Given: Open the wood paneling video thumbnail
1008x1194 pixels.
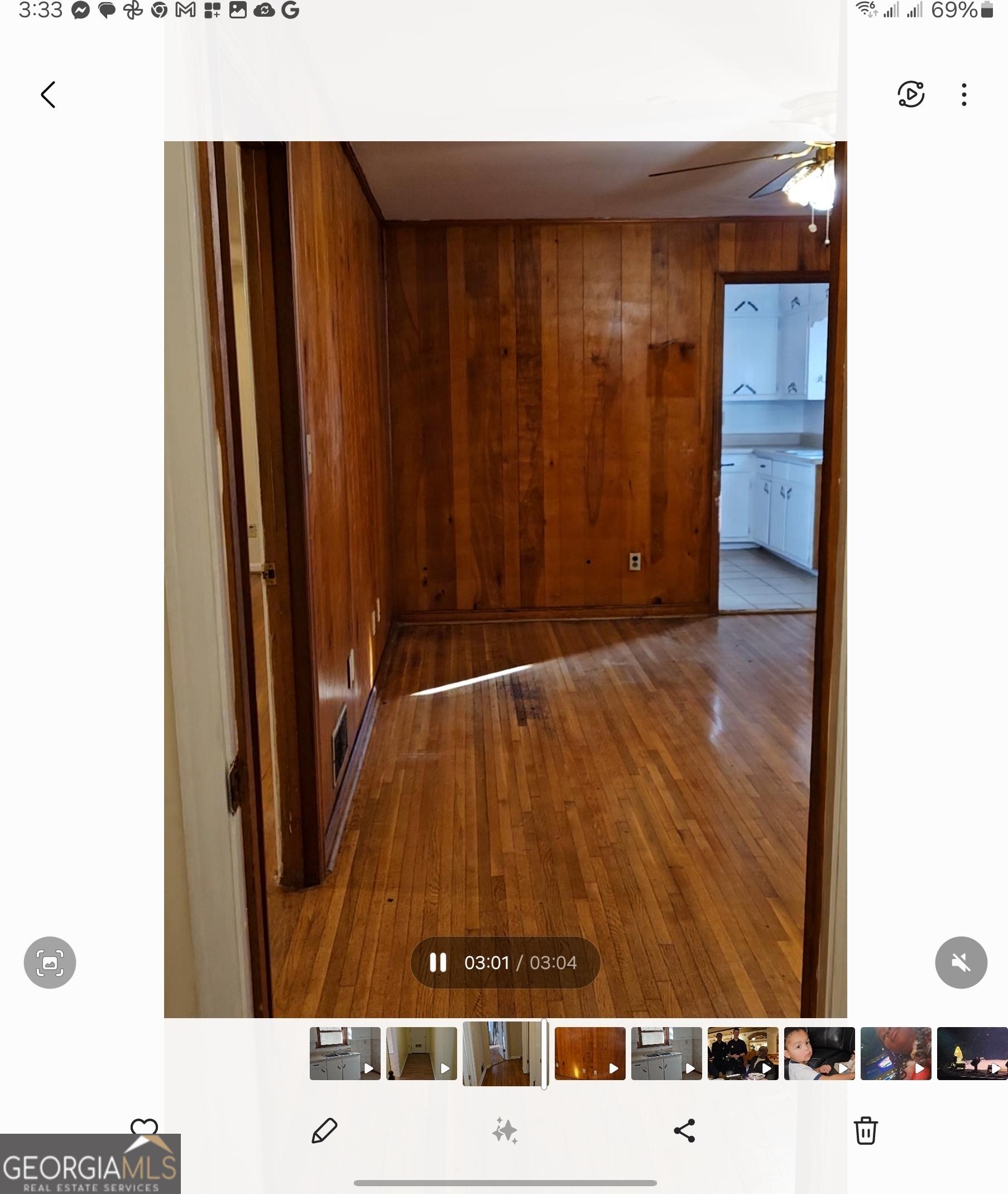Looking at the screenshot, I should click(590, 1053).
